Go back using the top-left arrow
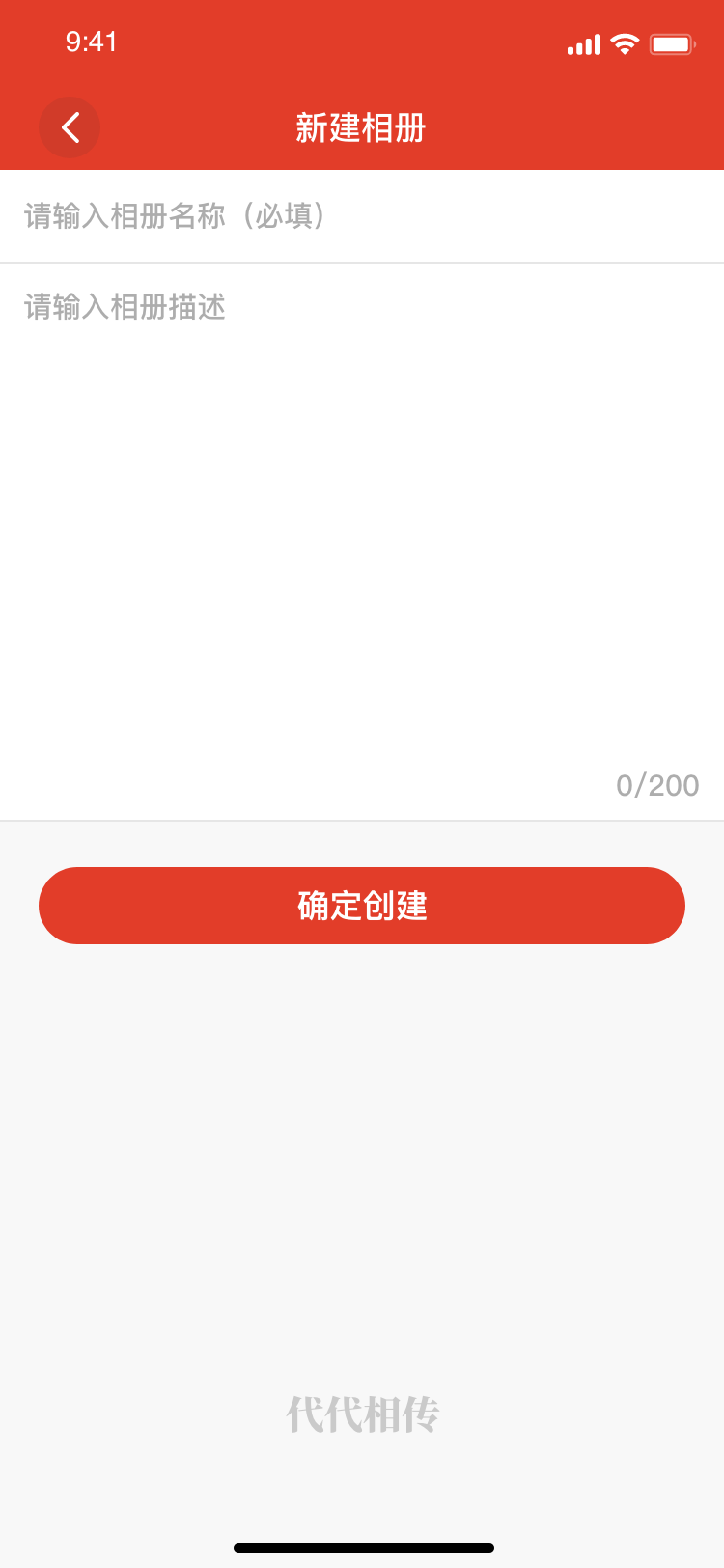 (70, 127)
